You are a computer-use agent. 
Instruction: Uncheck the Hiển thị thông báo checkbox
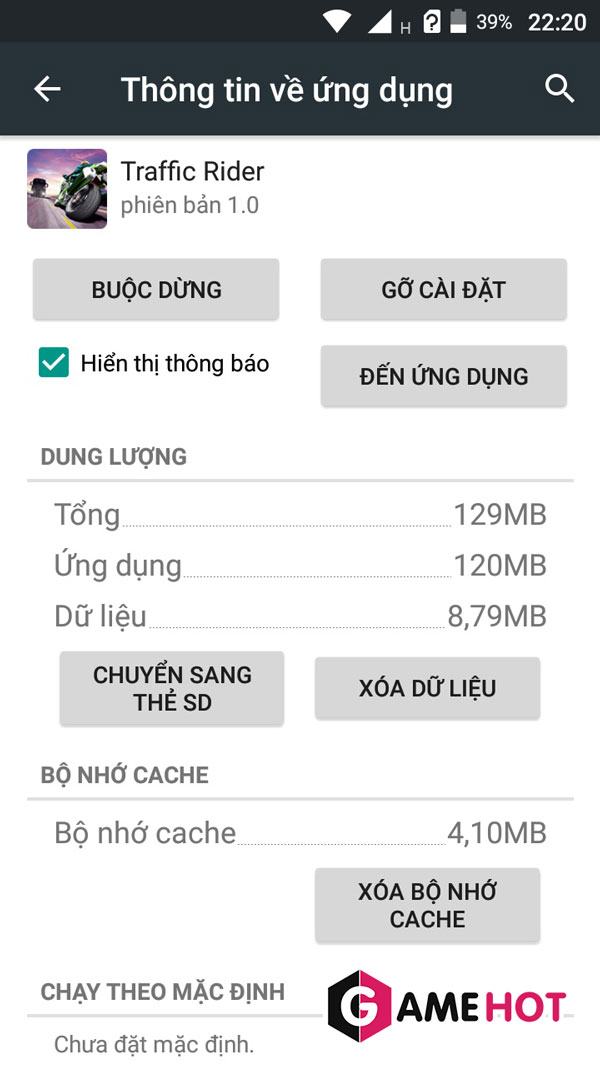(x=53, y=363)
